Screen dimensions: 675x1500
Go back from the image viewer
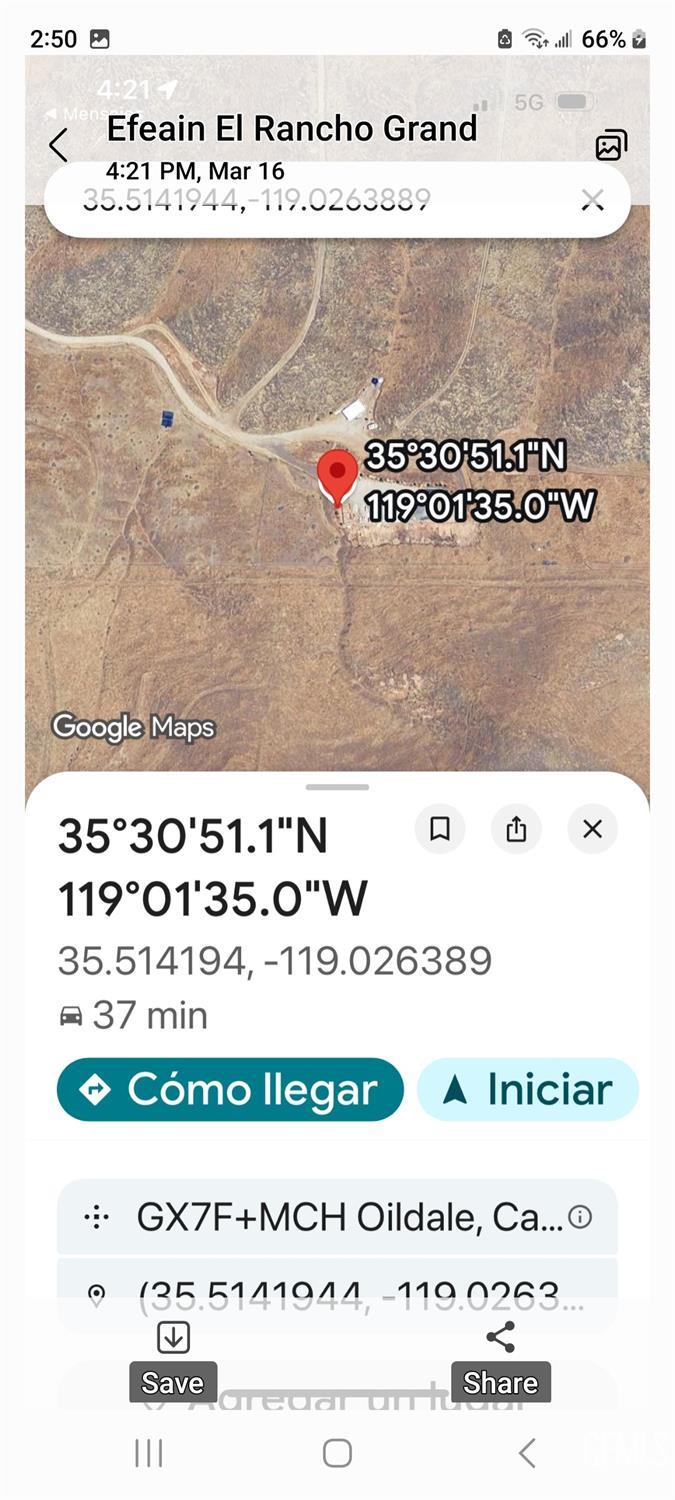pos(58,145)
